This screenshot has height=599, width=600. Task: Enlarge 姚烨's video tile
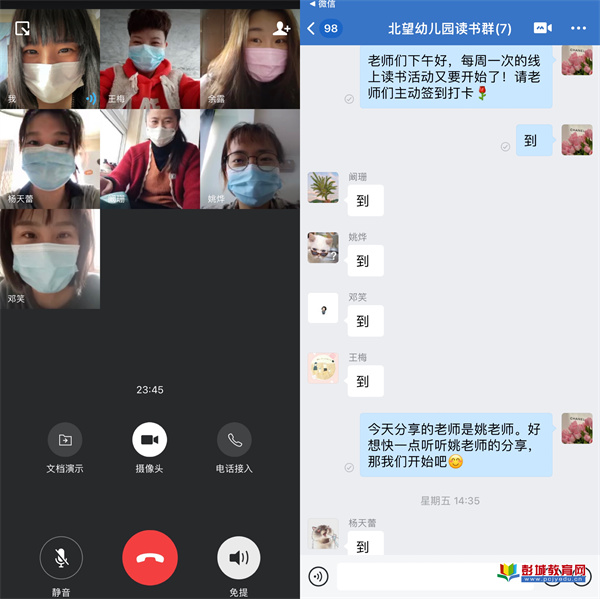(250, 158)
